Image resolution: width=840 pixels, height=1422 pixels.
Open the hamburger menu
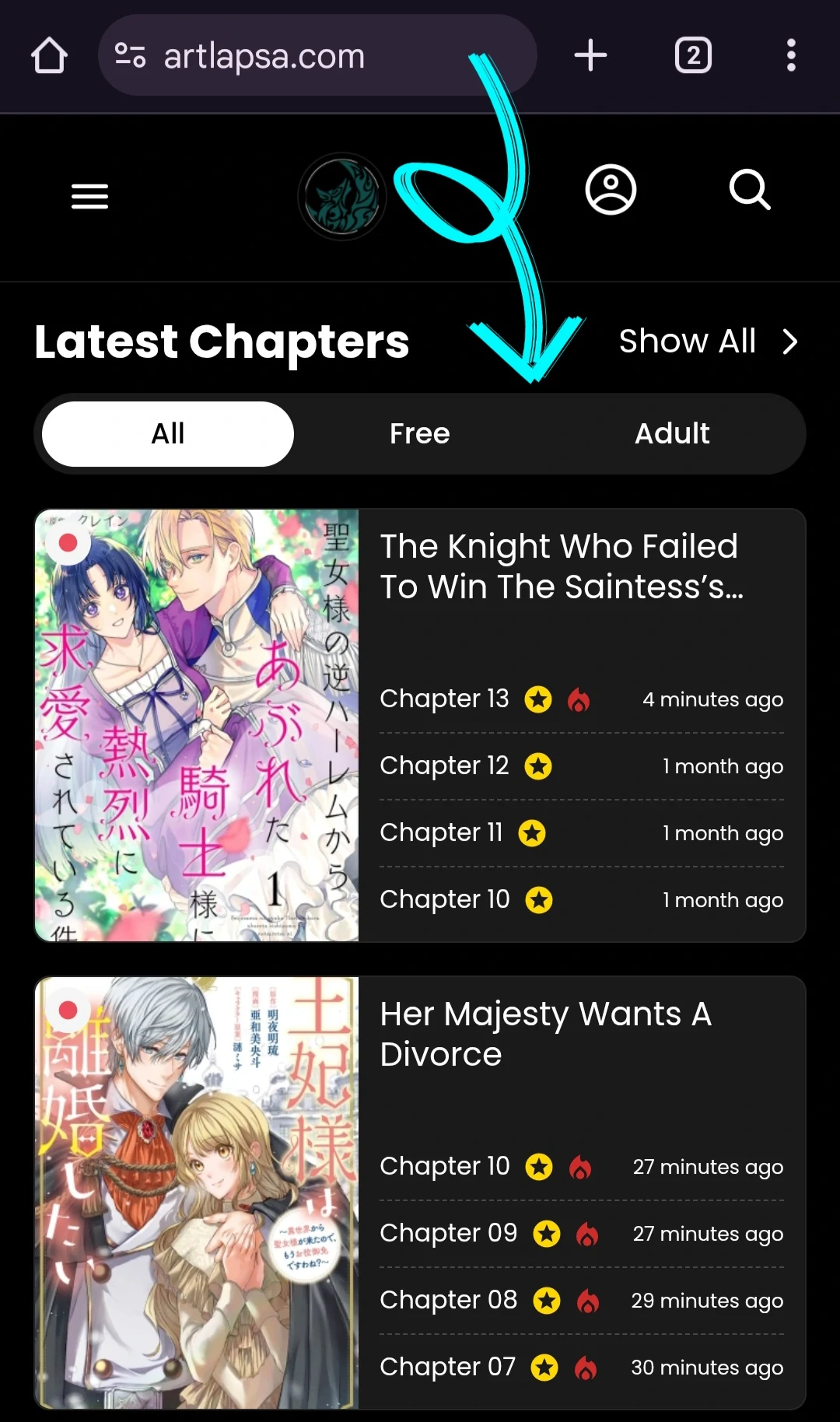point(89,196)
